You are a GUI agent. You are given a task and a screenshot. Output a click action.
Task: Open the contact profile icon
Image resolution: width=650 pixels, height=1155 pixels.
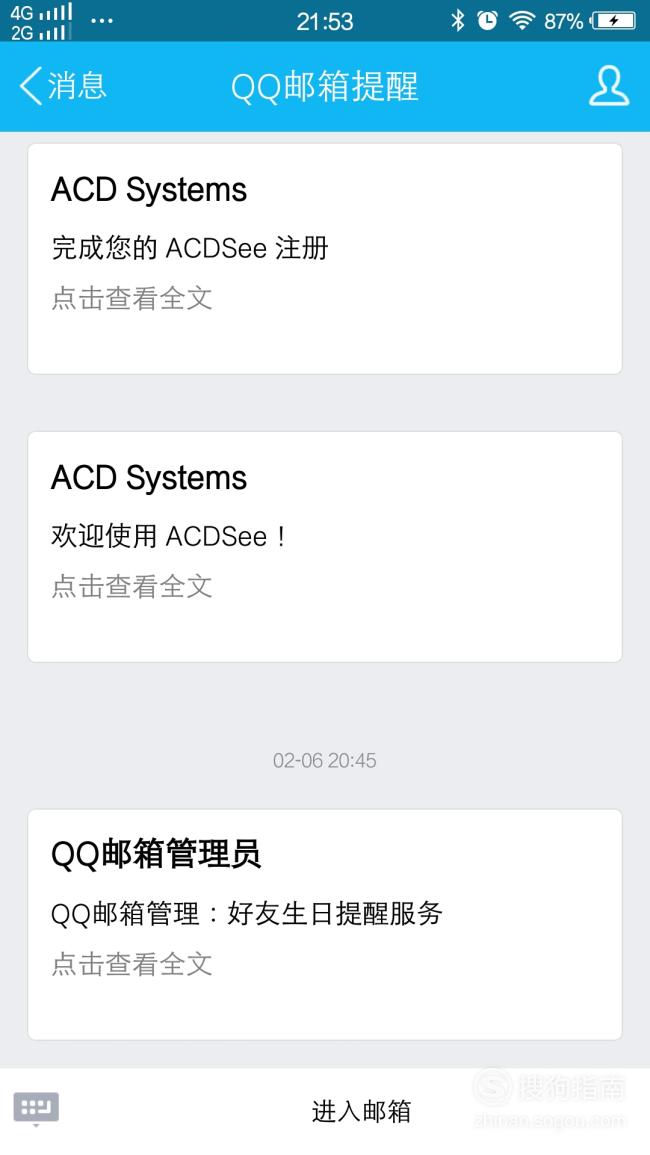(609, 86)
